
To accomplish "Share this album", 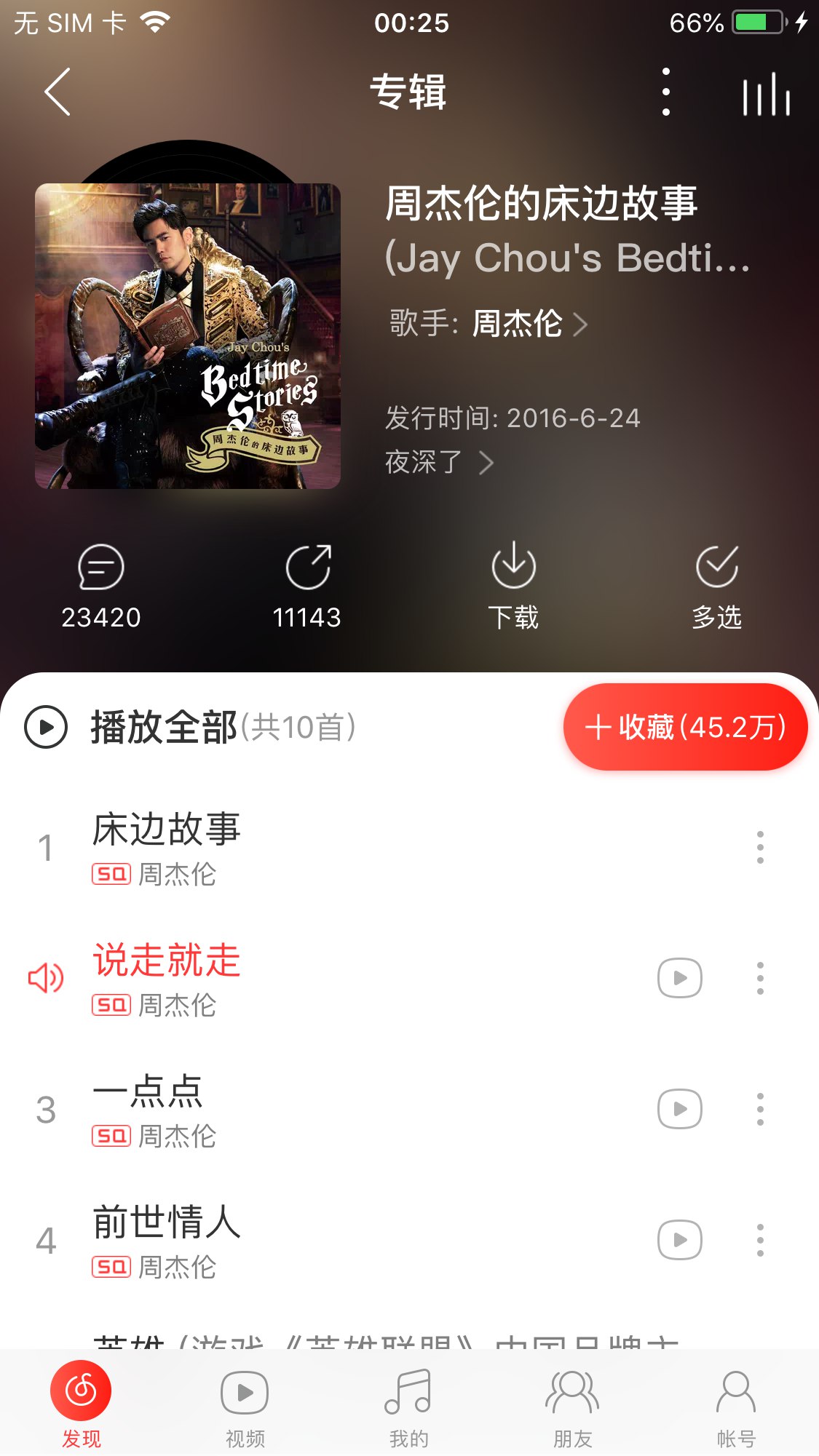I will [x=307, y=585].
